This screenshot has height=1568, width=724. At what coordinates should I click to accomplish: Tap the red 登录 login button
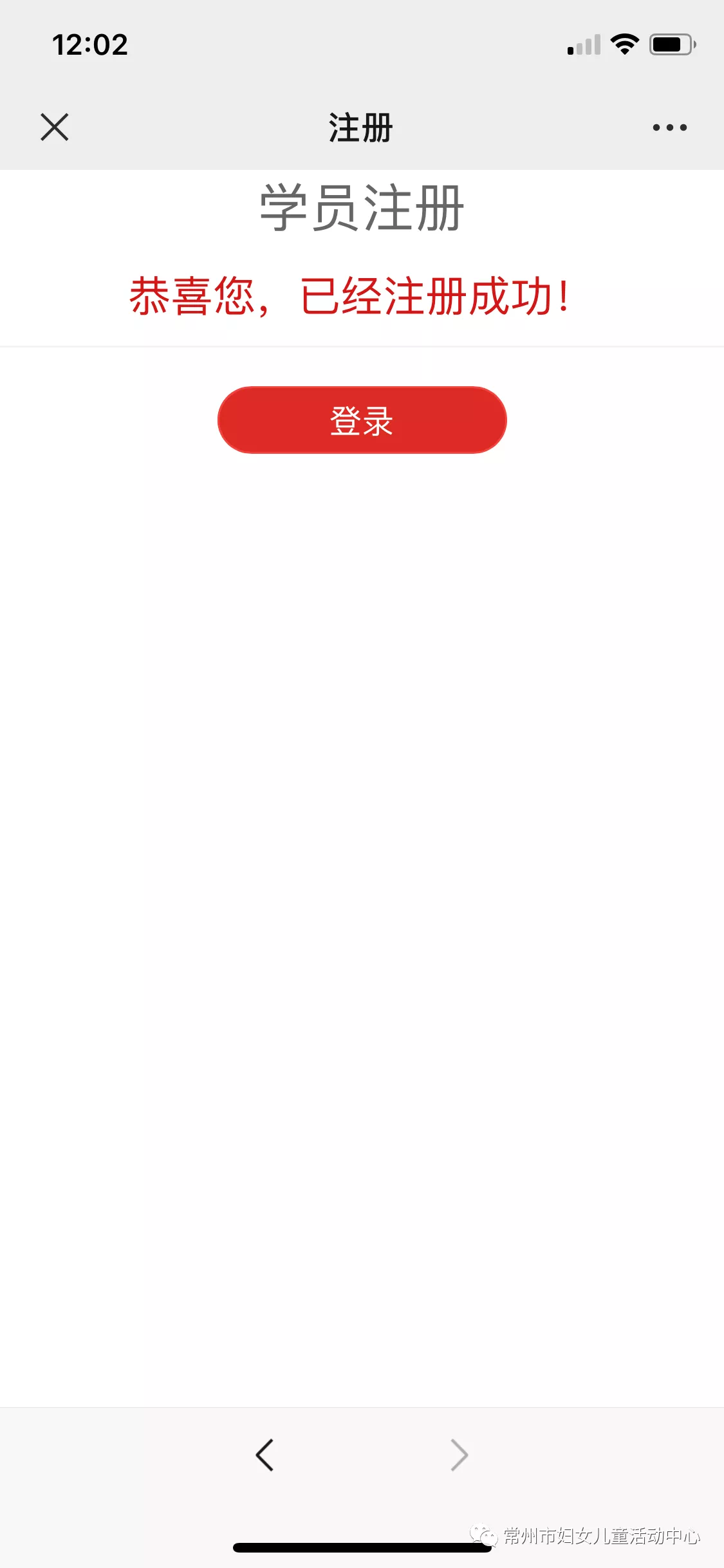(x=362, y=420)
